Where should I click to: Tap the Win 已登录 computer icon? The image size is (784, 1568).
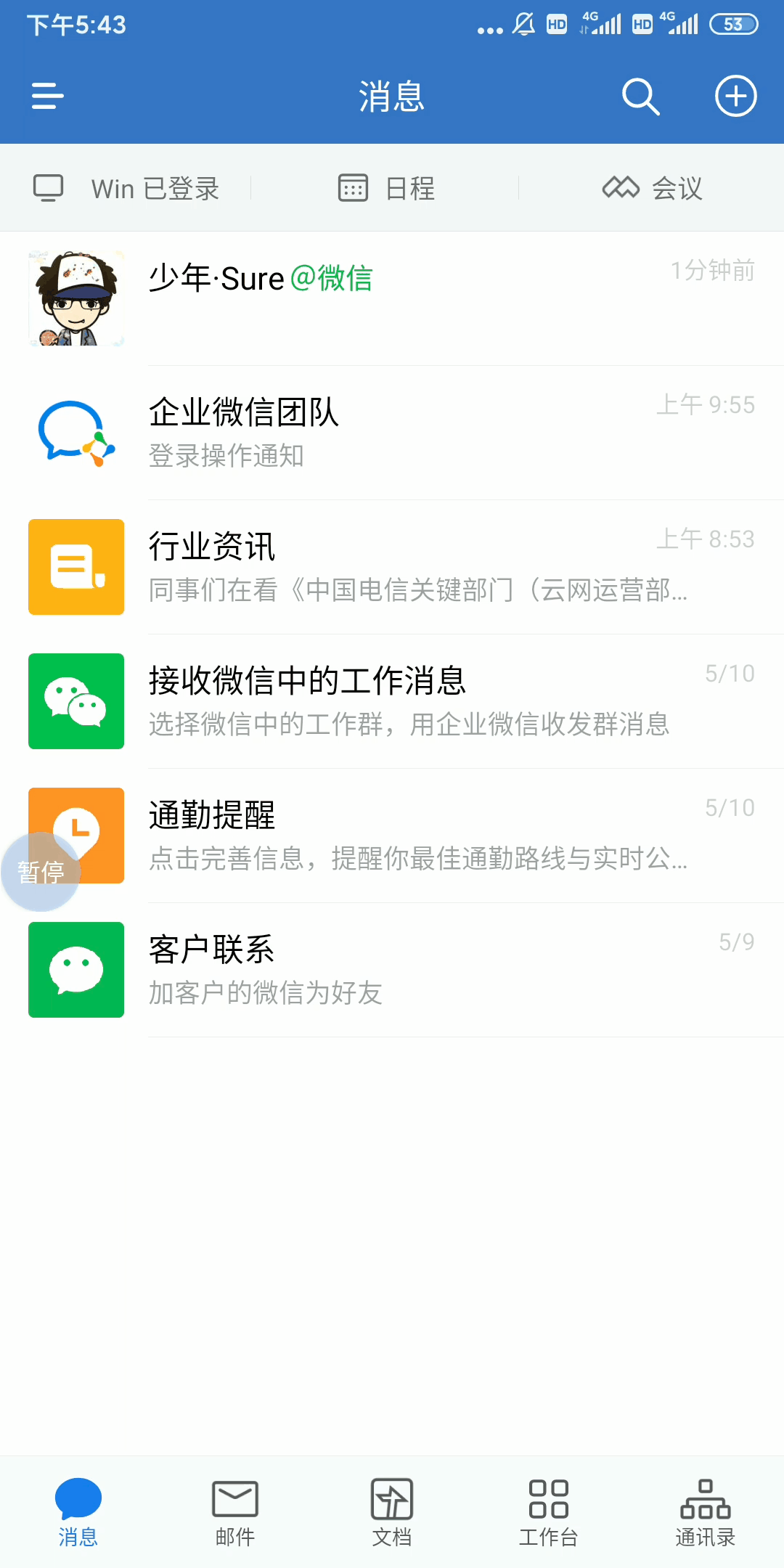click(x=47, y=187)
